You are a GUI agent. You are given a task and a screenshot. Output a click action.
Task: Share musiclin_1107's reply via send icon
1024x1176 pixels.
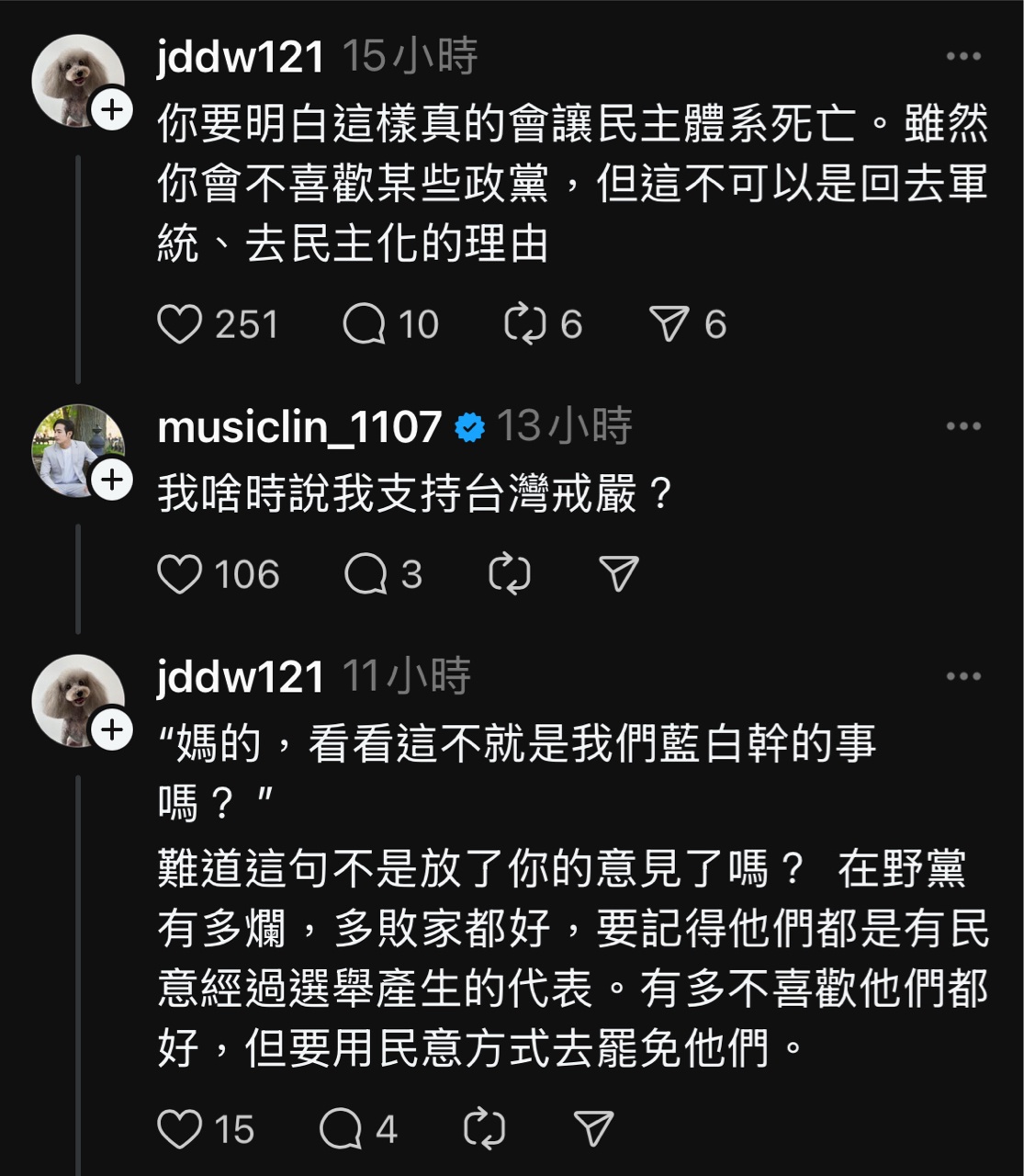click(618, 575)
